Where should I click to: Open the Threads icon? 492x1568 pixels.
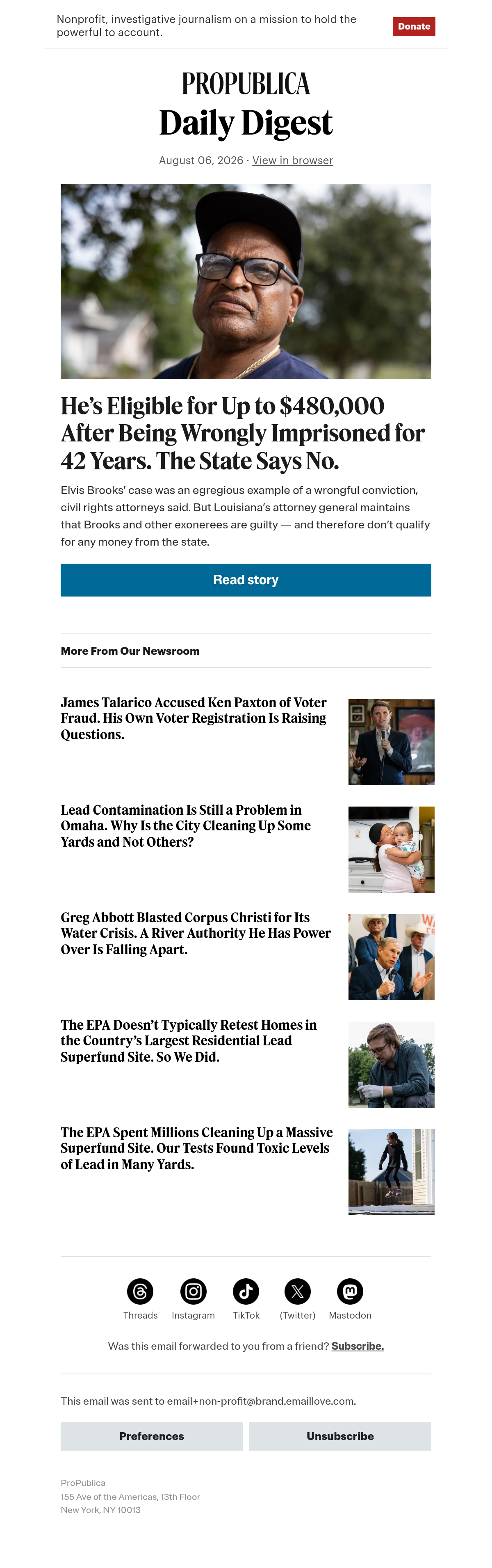[141, 1291]
